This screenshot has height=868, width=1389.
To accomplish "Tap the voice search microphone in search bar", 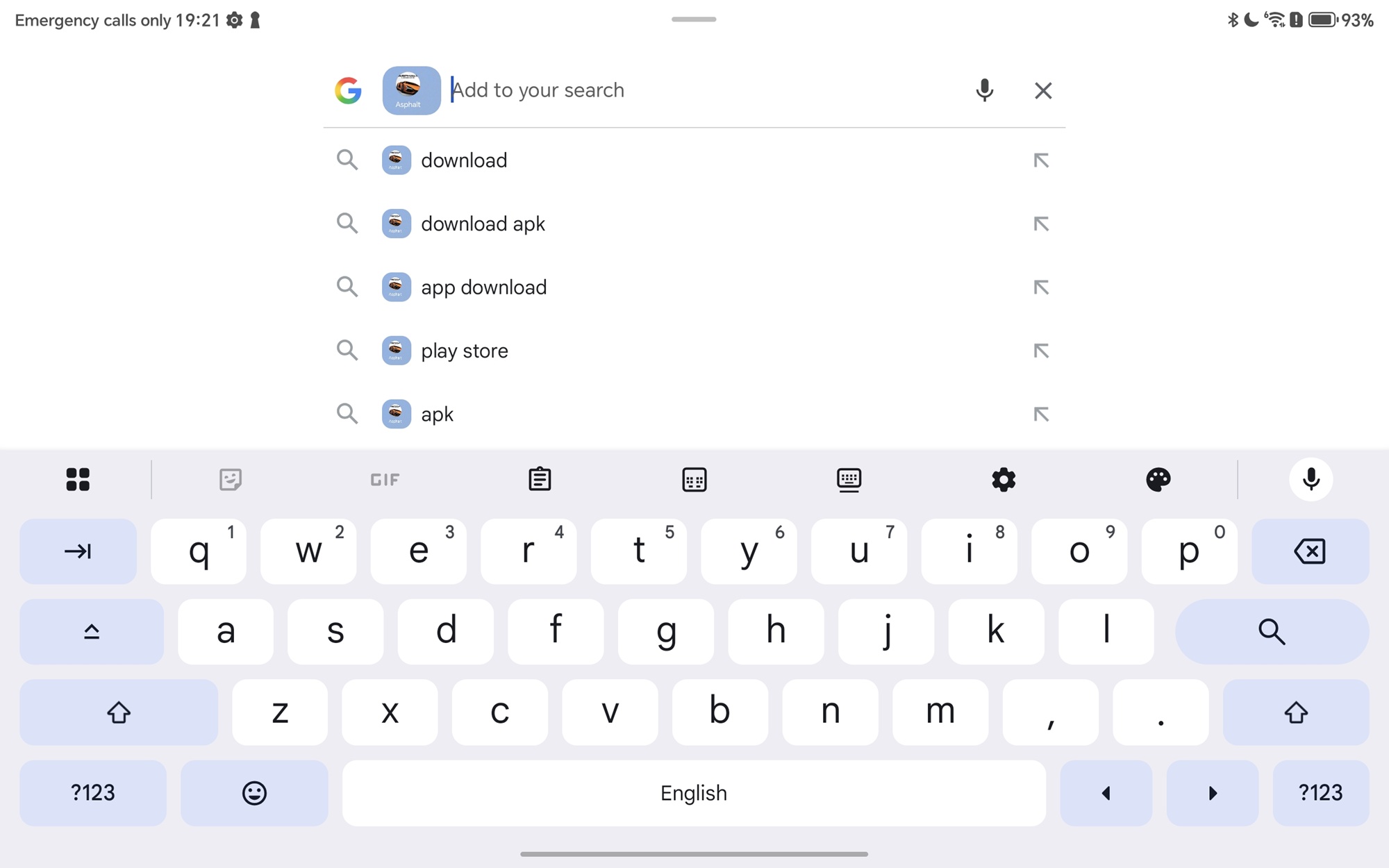I will coord(983,90).
